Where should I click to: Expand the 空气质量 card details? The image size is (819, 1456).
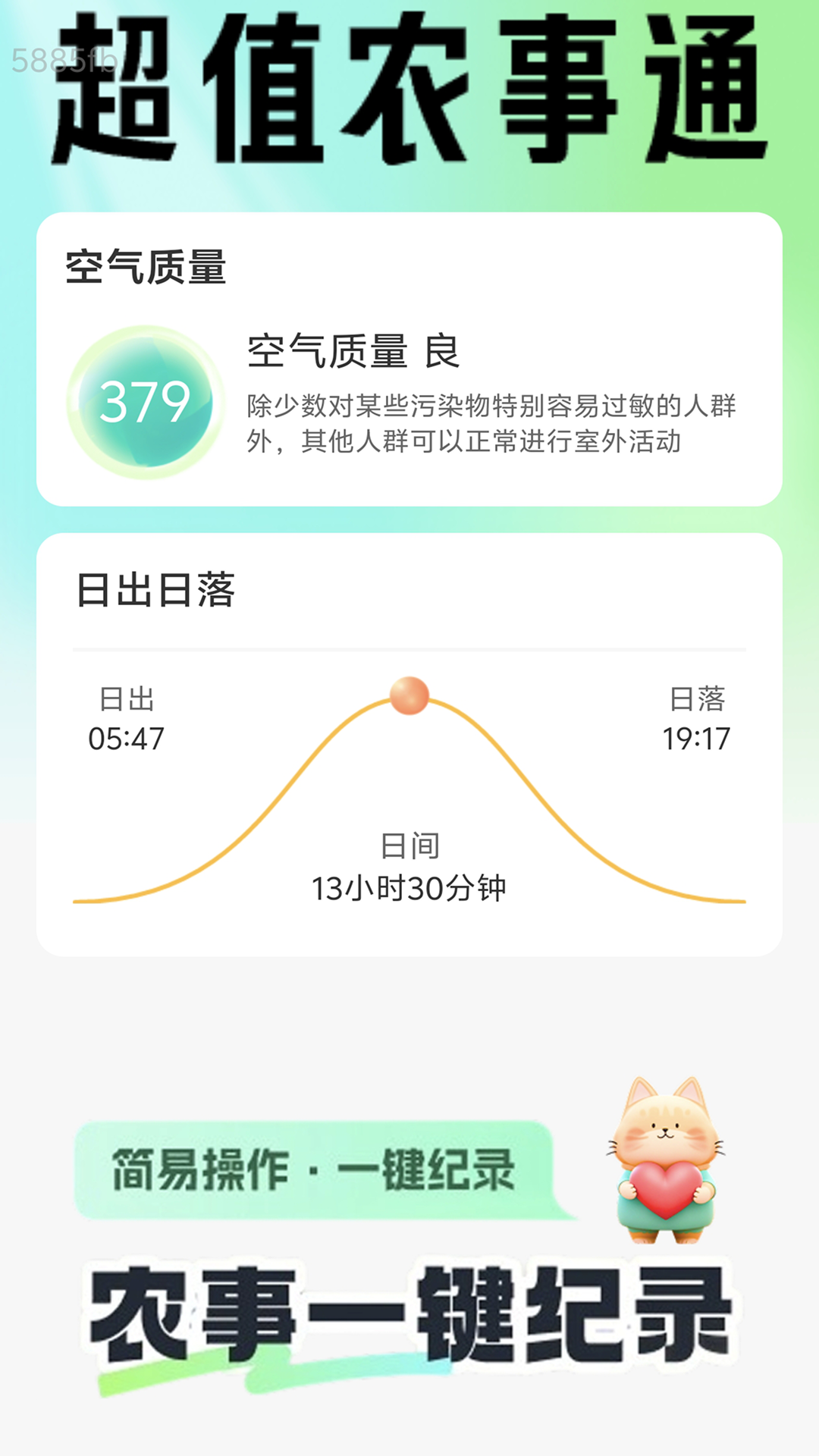(409, 360)
